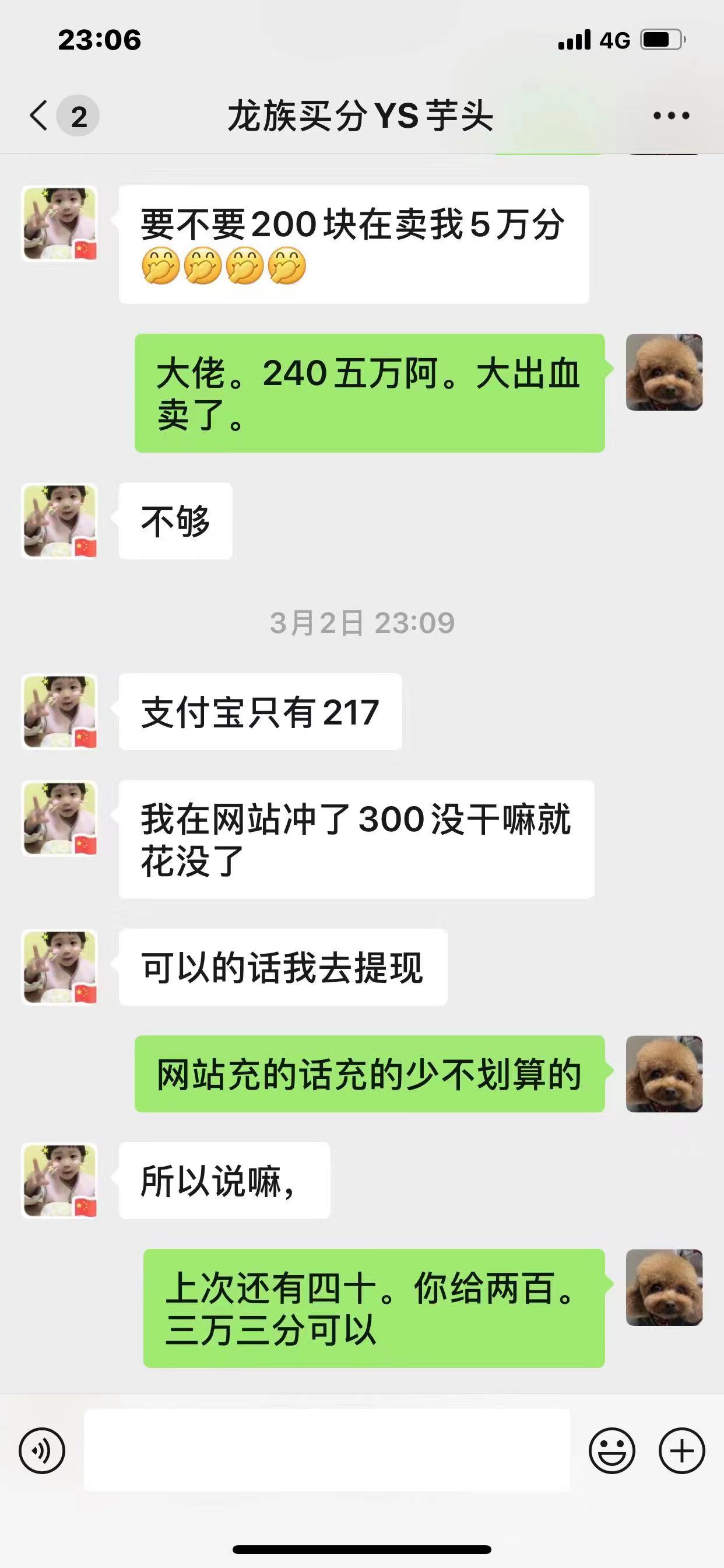Go back to the chat list
724x1568 pixels.
[x=40, y=116]
